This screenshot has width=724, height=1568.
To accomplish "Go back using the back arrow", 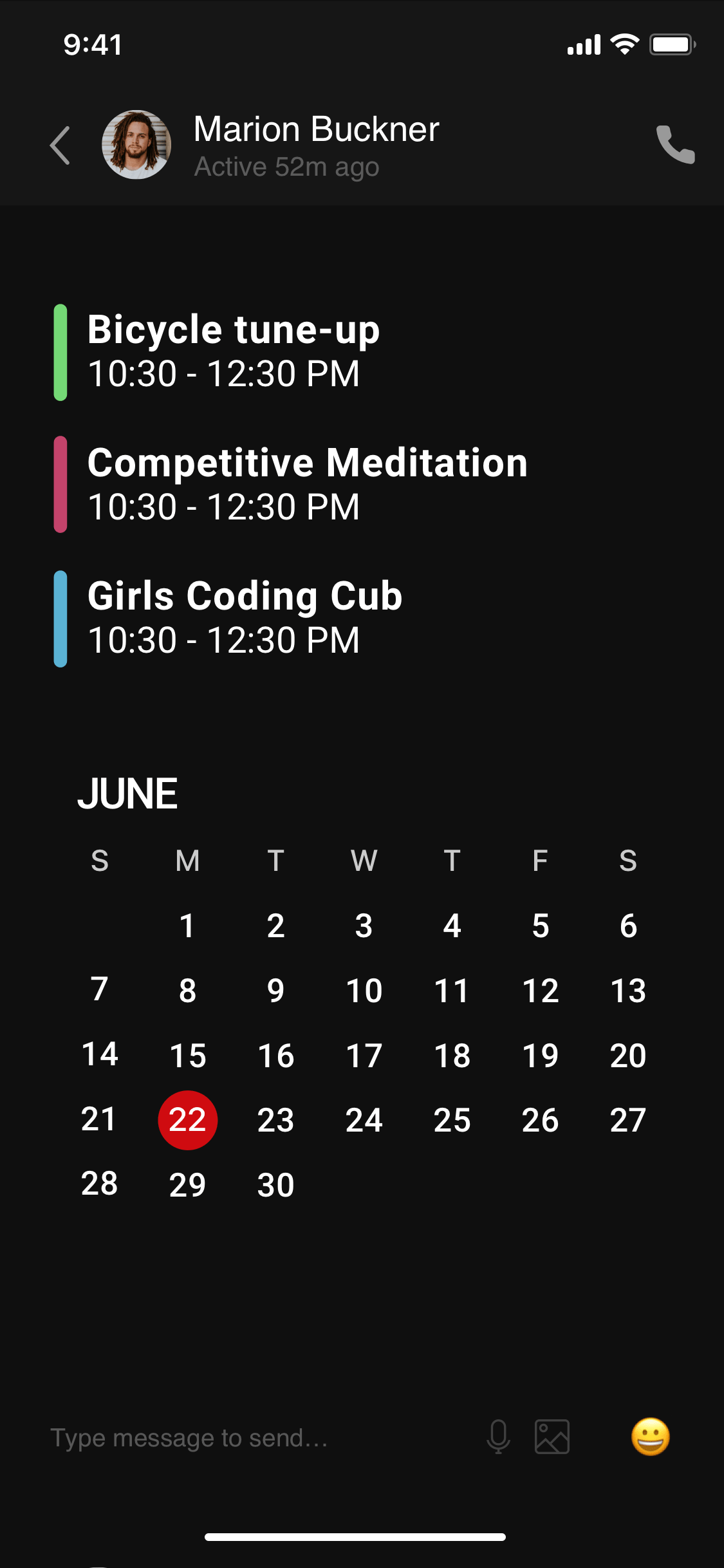I will pyautogui.click(x=60, y=145).
